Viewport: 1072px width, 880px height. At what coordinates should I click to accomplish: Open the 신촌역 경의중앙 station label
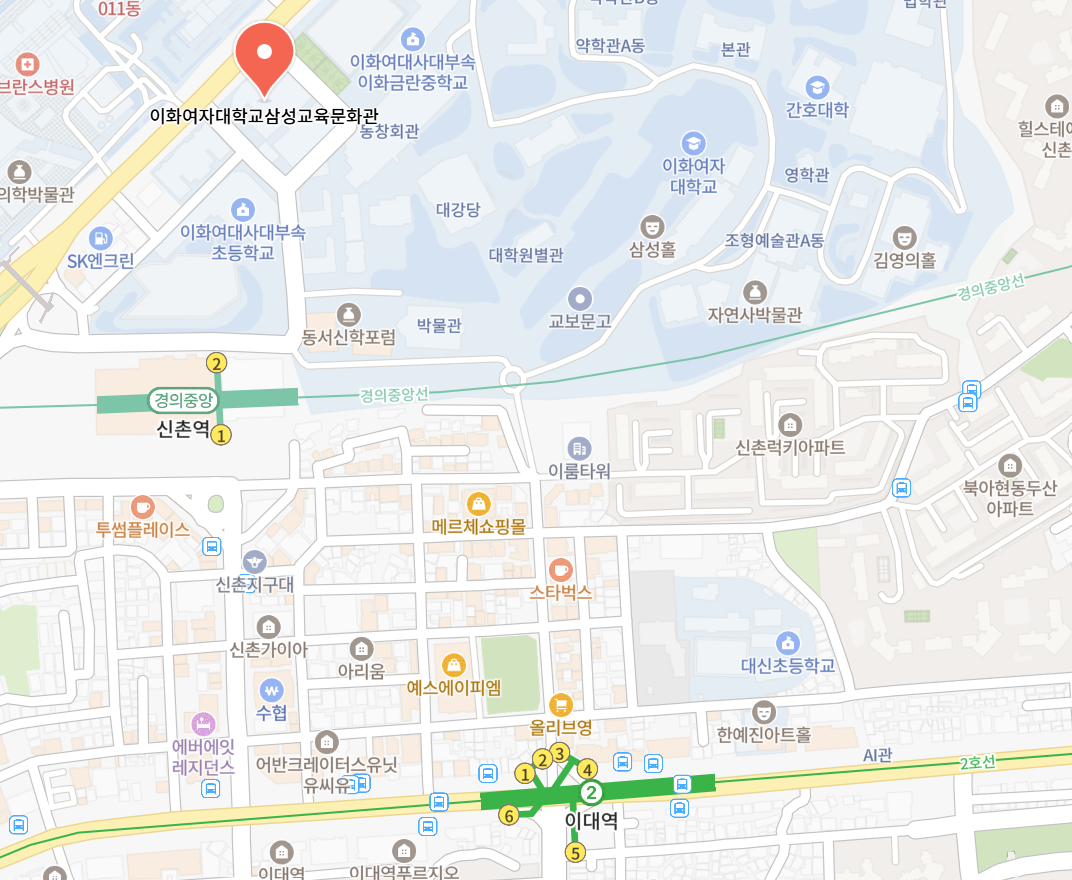183,401
